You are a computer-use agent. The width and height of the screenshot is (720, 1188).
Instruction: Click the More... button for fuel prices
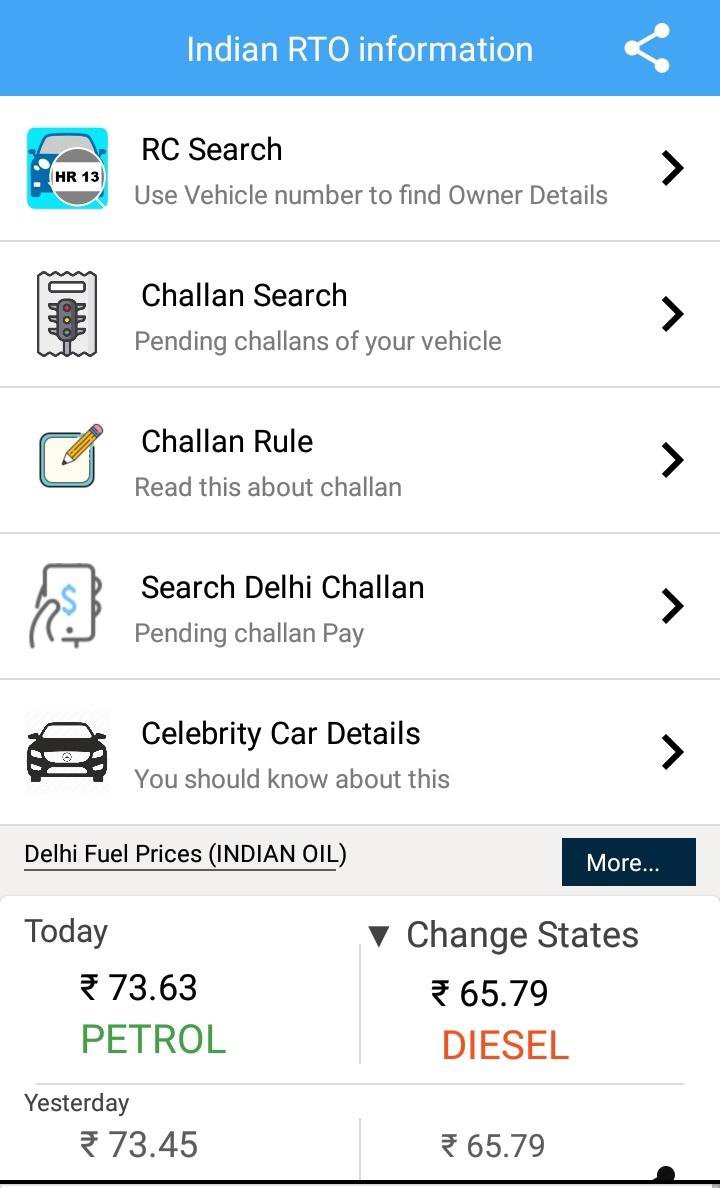coord(628,861)
